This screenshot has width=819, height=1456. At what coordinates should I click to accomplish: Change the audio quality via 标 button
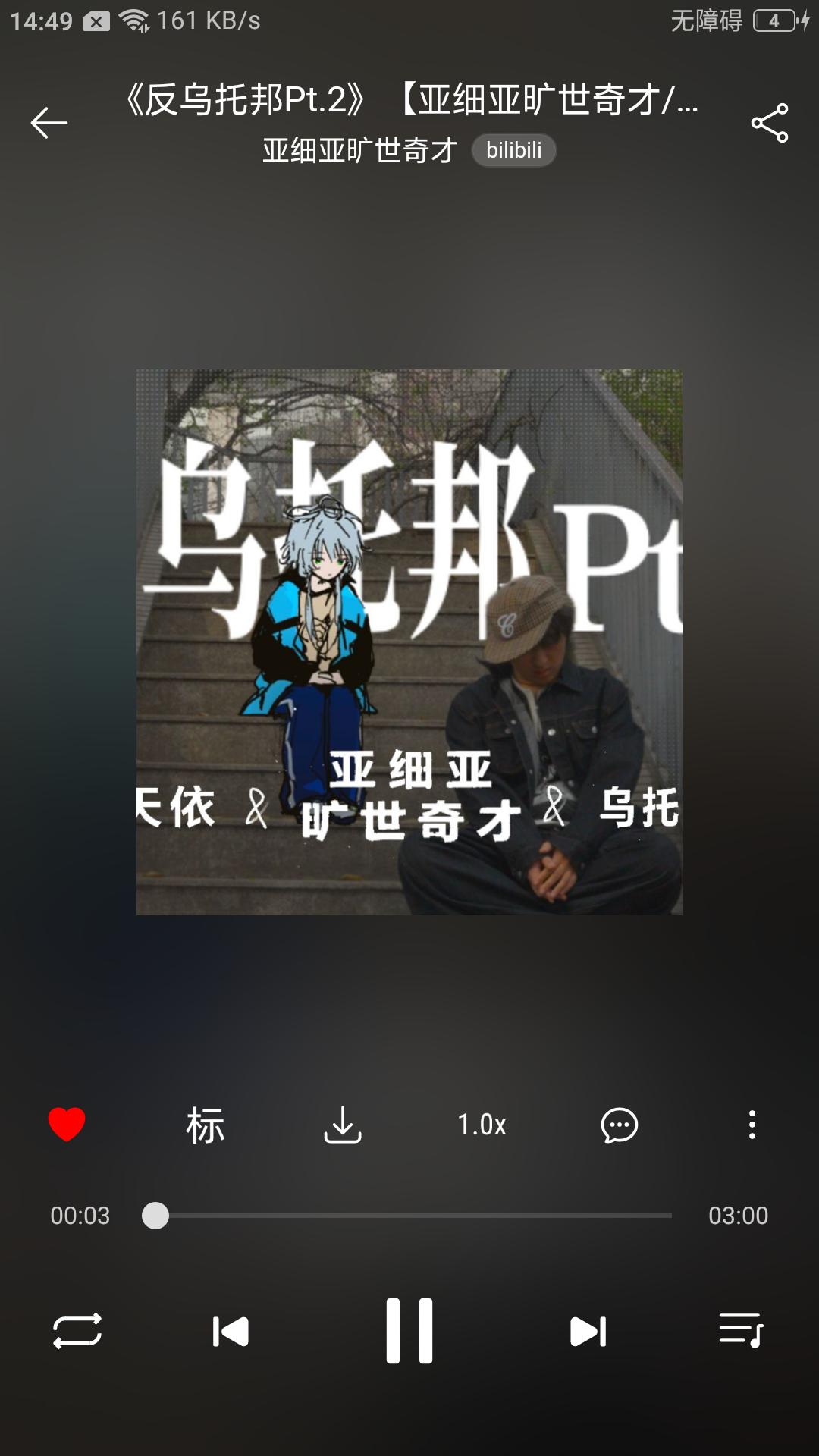tap(205, 1125)
